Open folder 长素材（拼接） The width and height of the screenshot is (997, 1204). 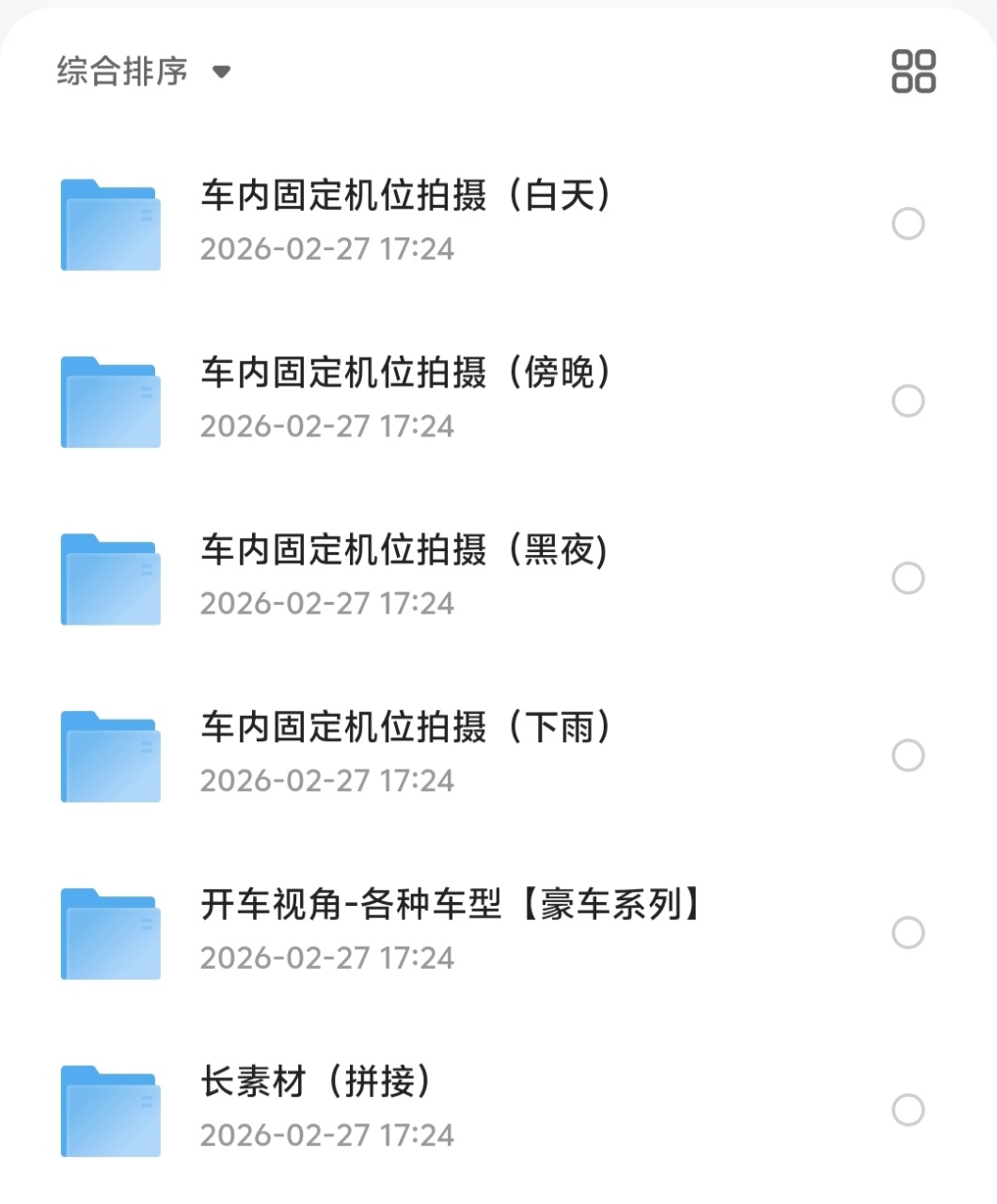tap(315, 1082)
